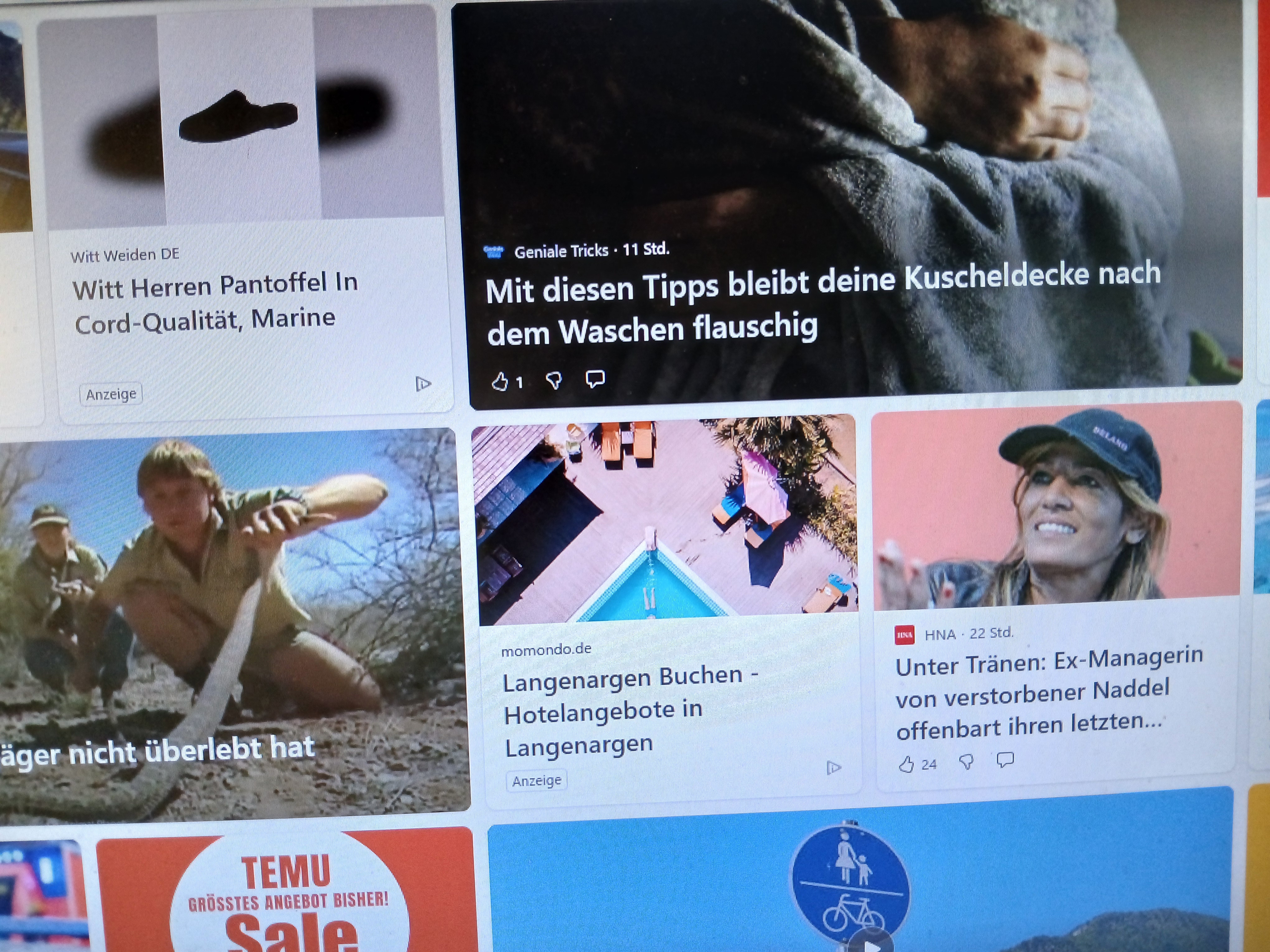Screen dimensions: 1270x952
Task: Open comments on the Kuscheldecke article
Action: click(x=595, y=379)
